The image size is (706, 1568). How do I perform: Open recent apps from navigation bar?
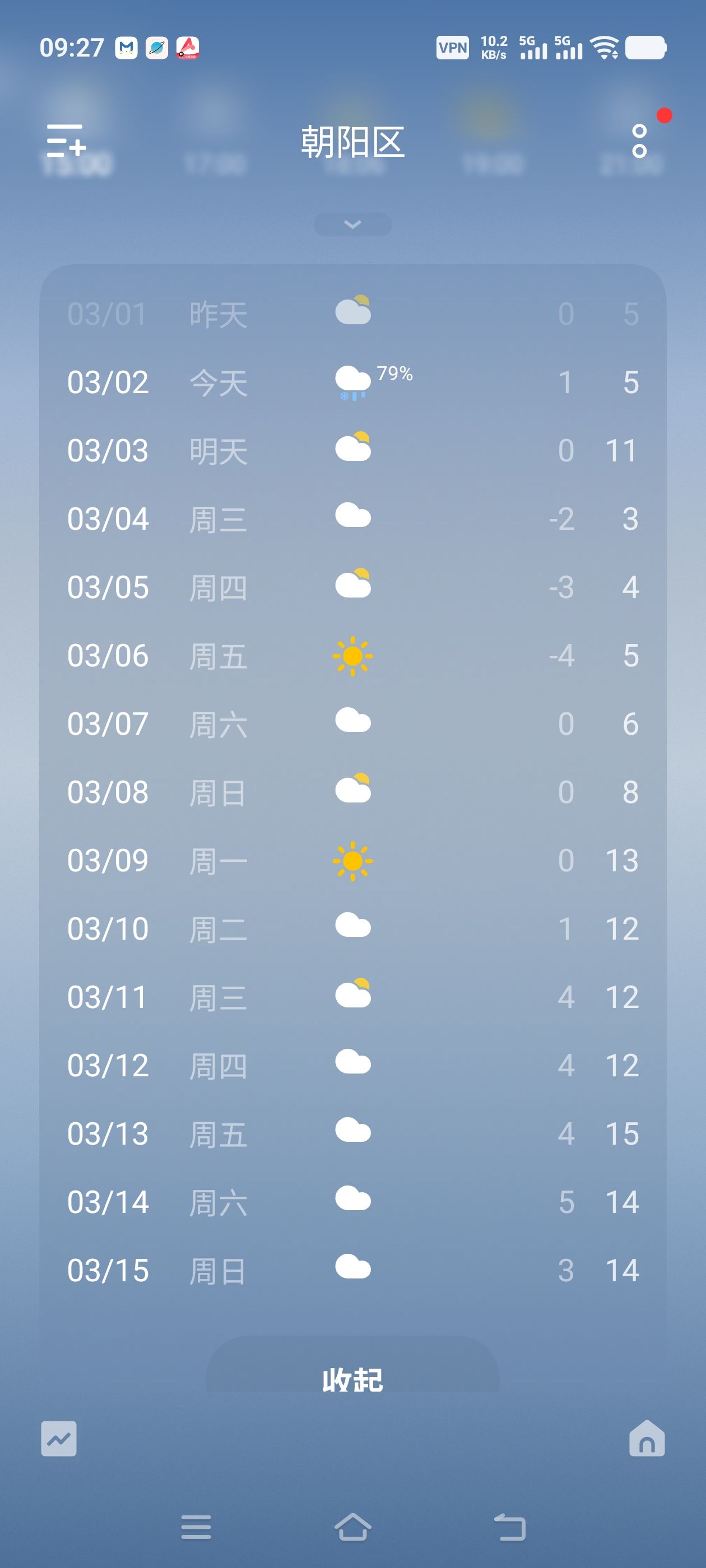(x=196, y=1527)
